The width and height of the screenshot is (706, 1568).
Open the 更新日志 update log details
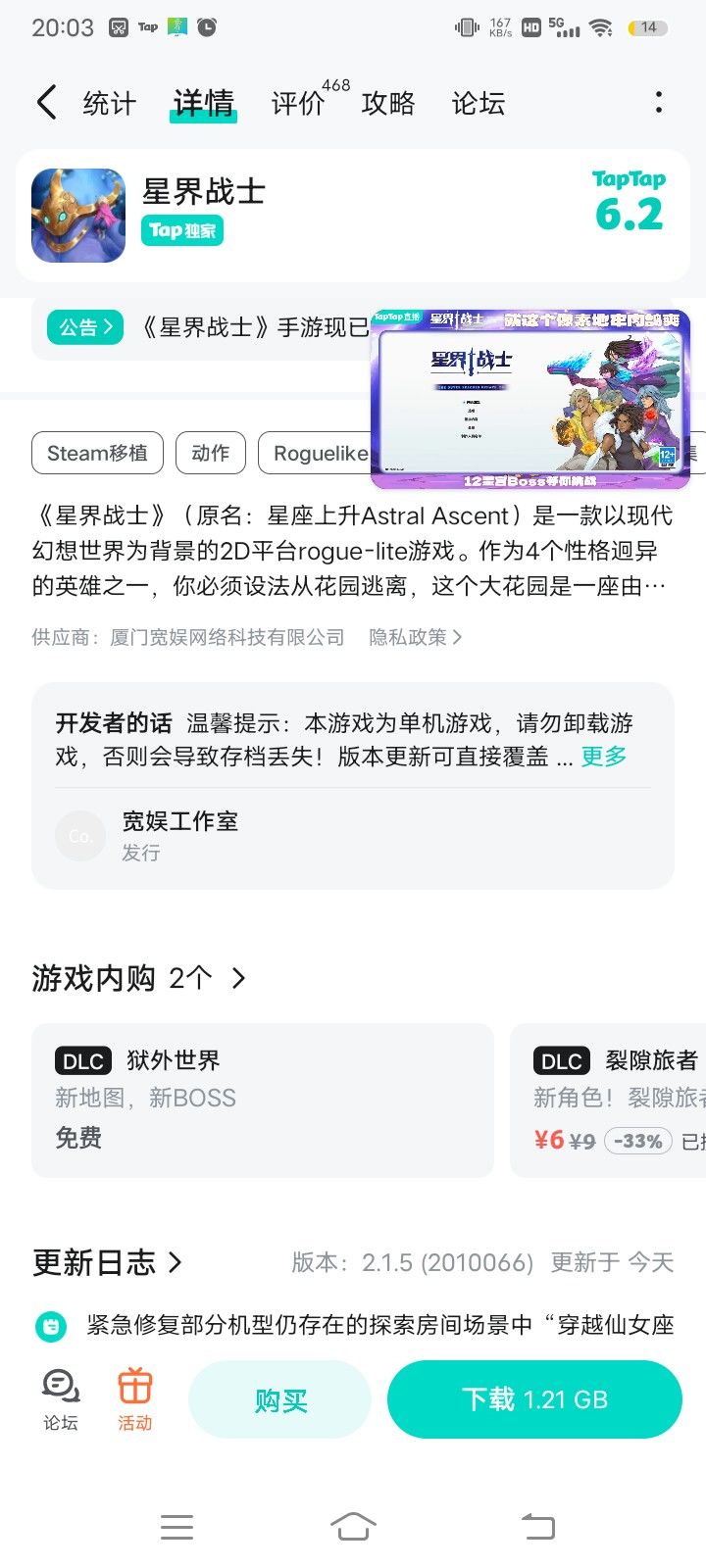pos(109,1263)
